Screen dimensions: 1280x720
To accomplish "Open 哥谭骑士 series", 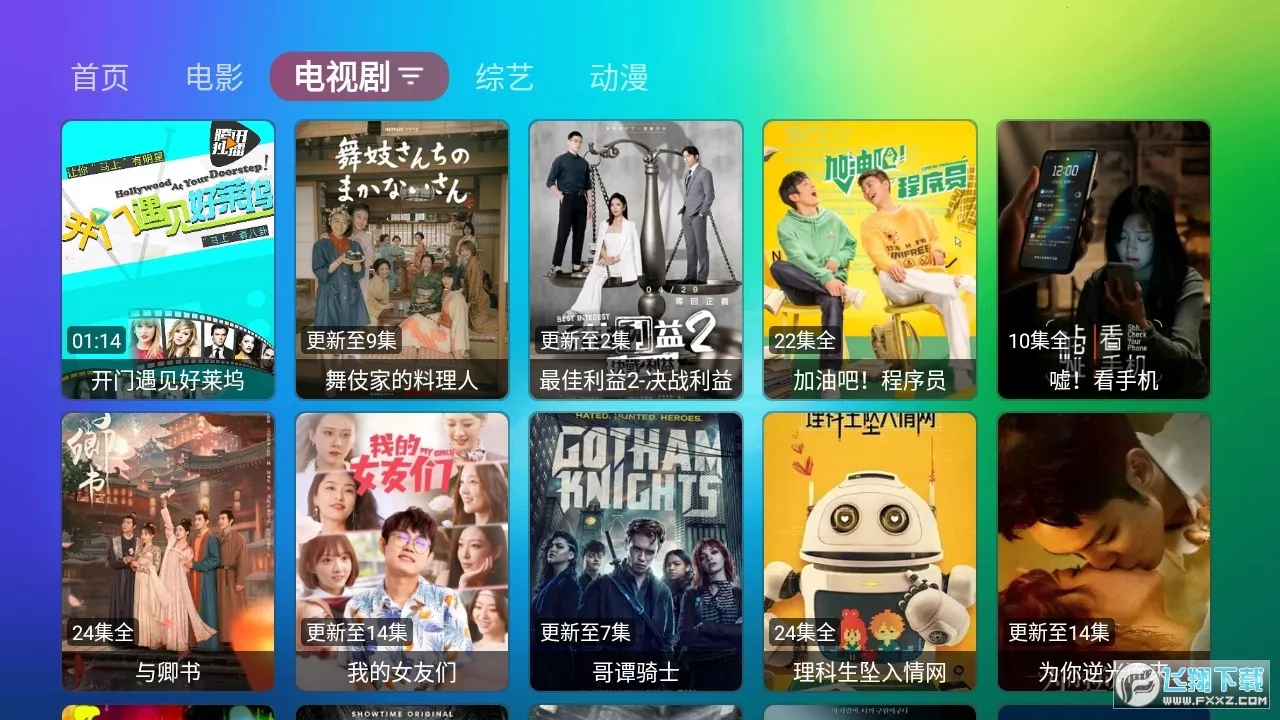I will coord(636,551).
